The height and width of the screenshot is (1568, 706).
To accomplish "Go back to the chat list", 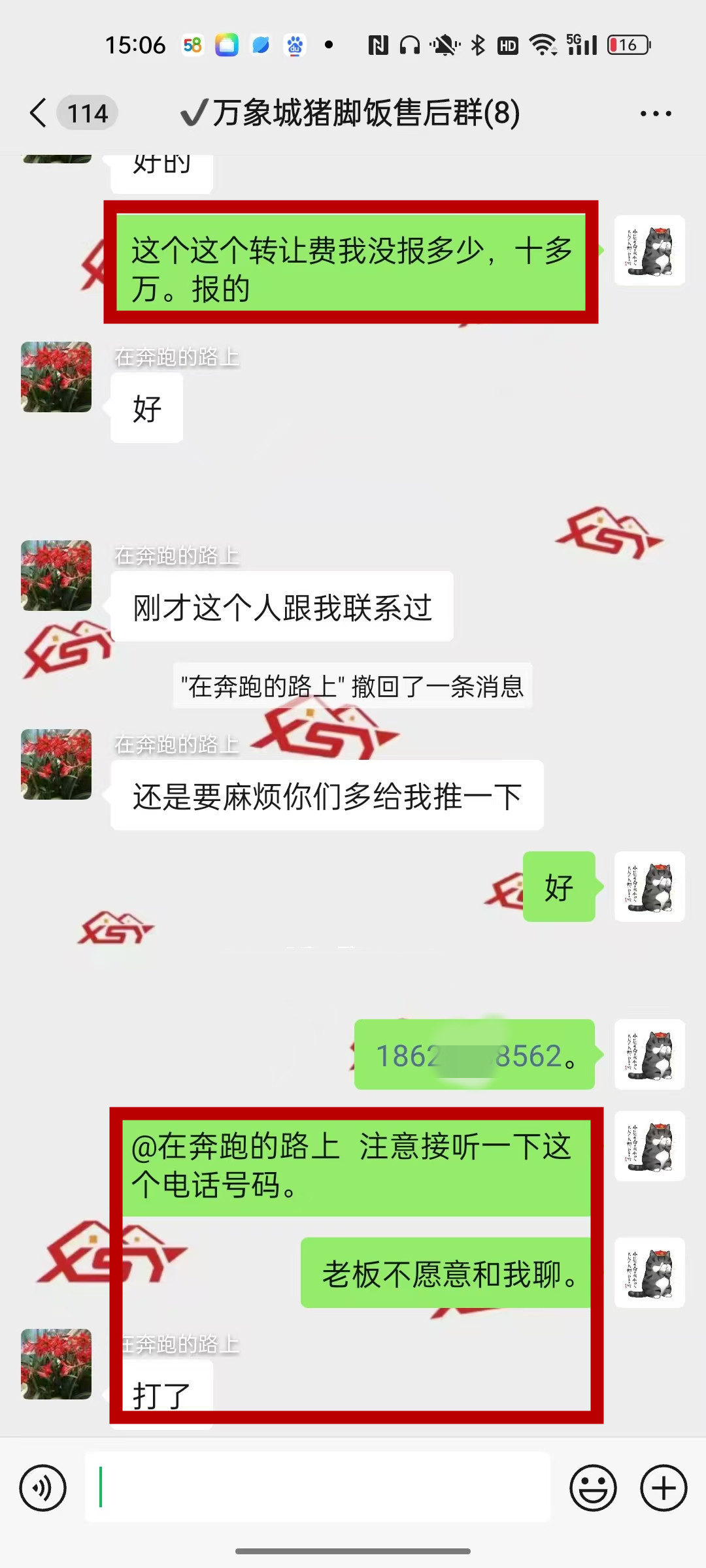I will tap(39, 113).
